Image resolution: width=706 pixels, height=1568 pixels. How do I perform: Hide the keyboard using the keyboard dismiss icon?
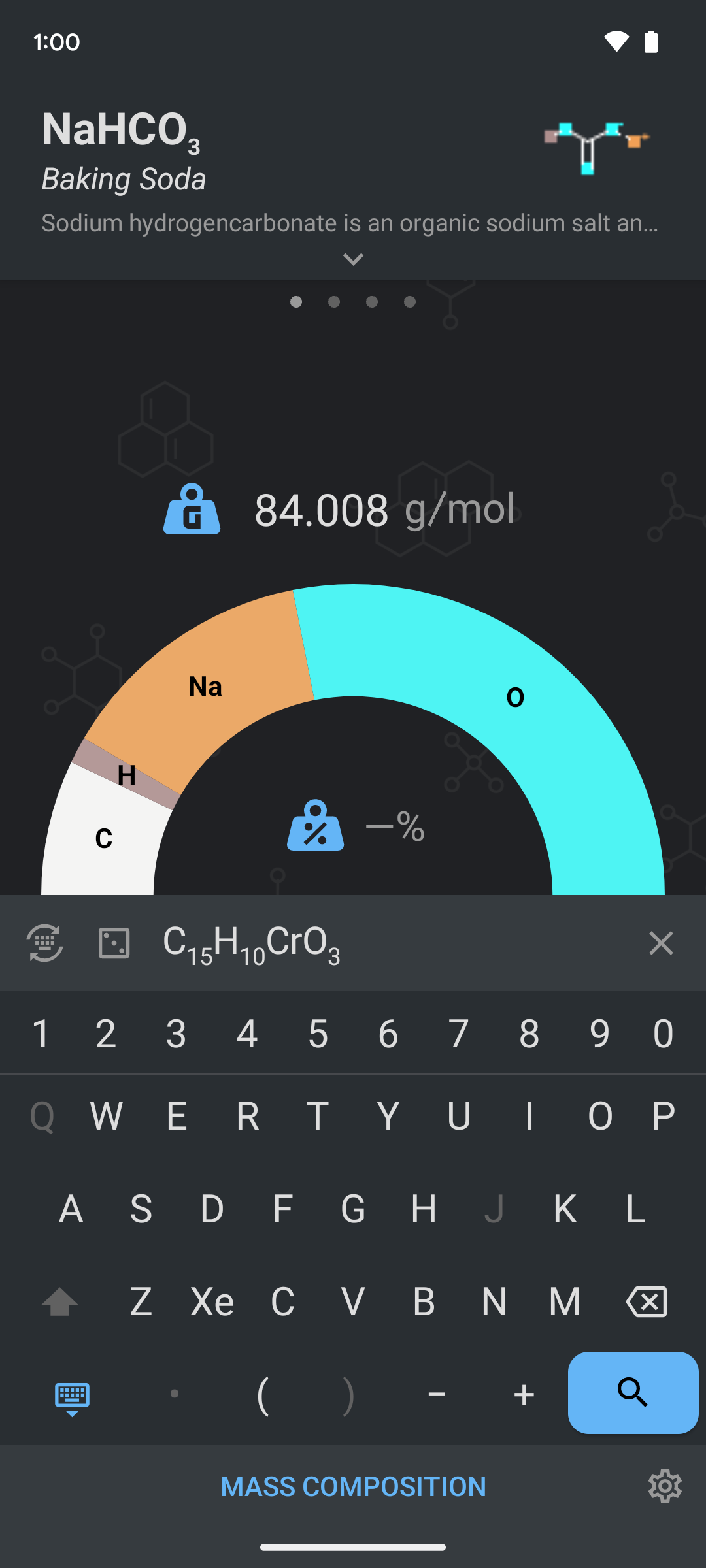[x=72, y=1393]
